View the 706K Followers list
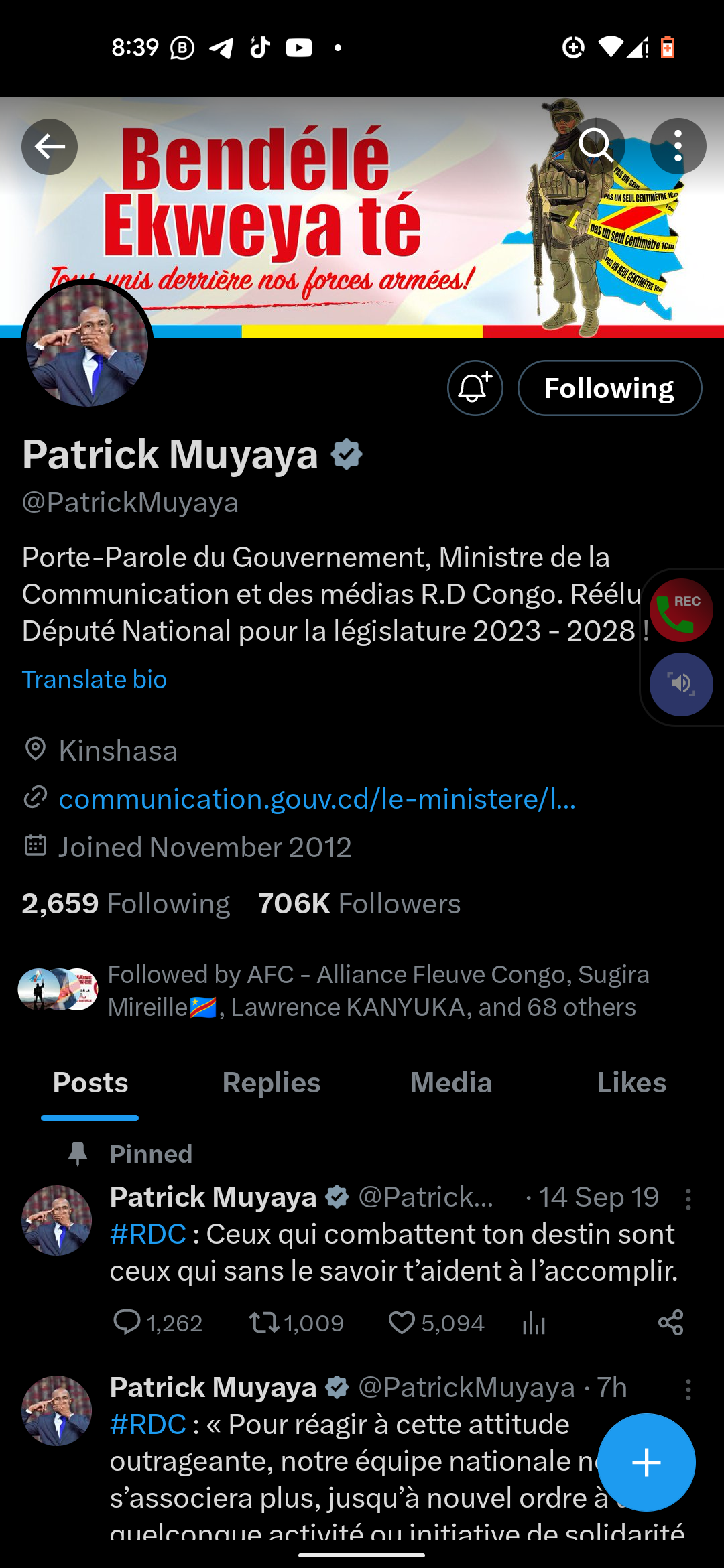 click(x=359, y=903)
